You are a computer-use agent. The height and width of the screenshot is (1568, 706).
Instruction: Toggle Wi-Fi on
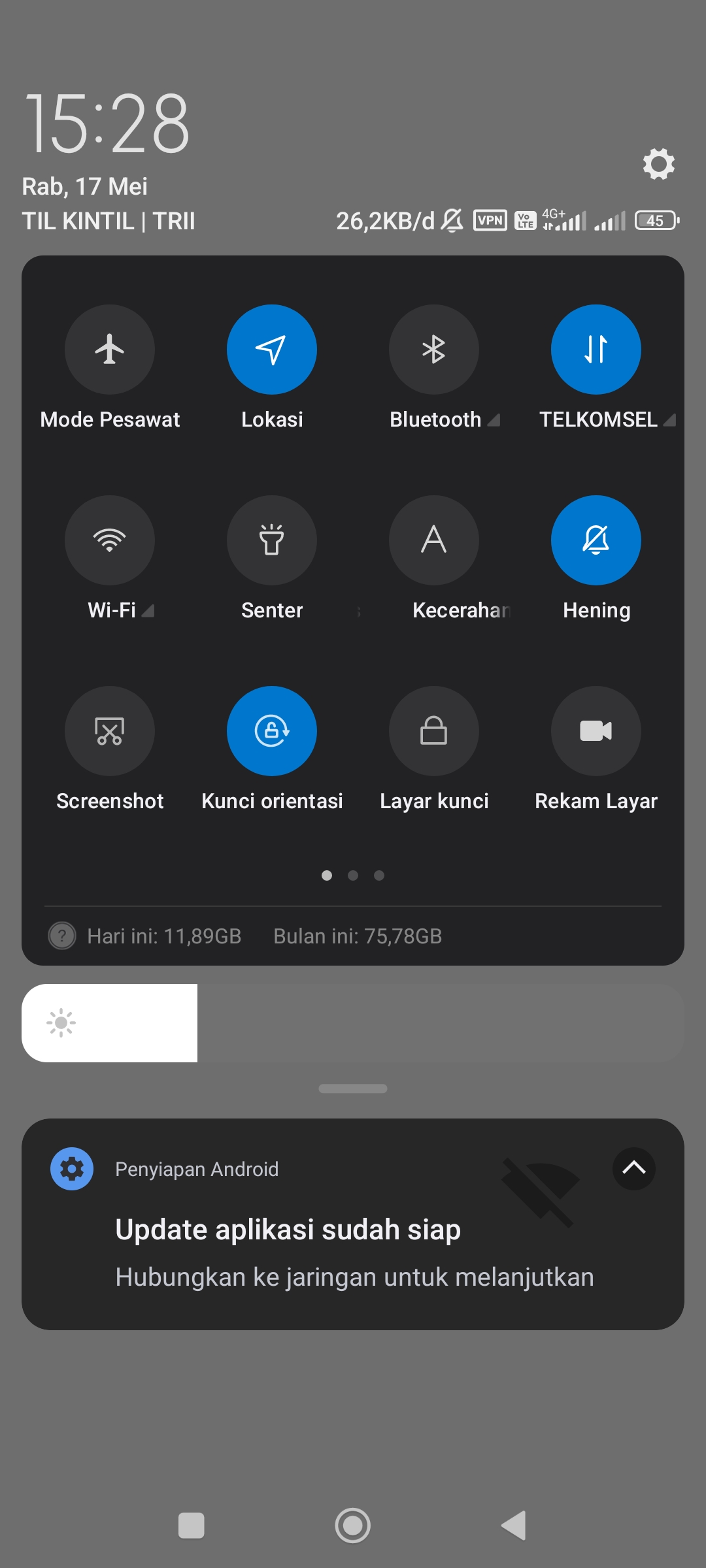pyautogui.click(x=110, y=540)
